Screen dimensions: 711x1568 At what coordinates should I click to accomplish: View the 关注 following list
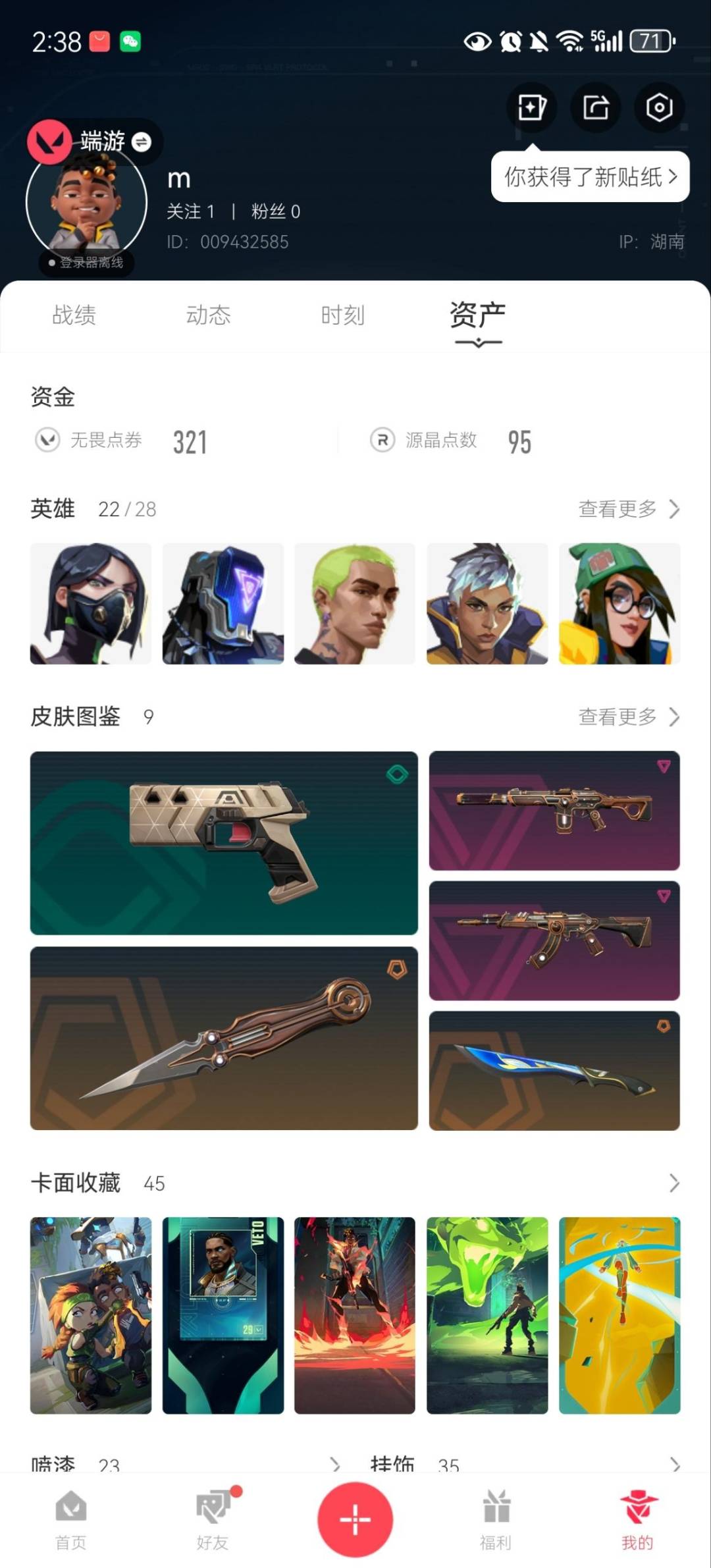191,211
